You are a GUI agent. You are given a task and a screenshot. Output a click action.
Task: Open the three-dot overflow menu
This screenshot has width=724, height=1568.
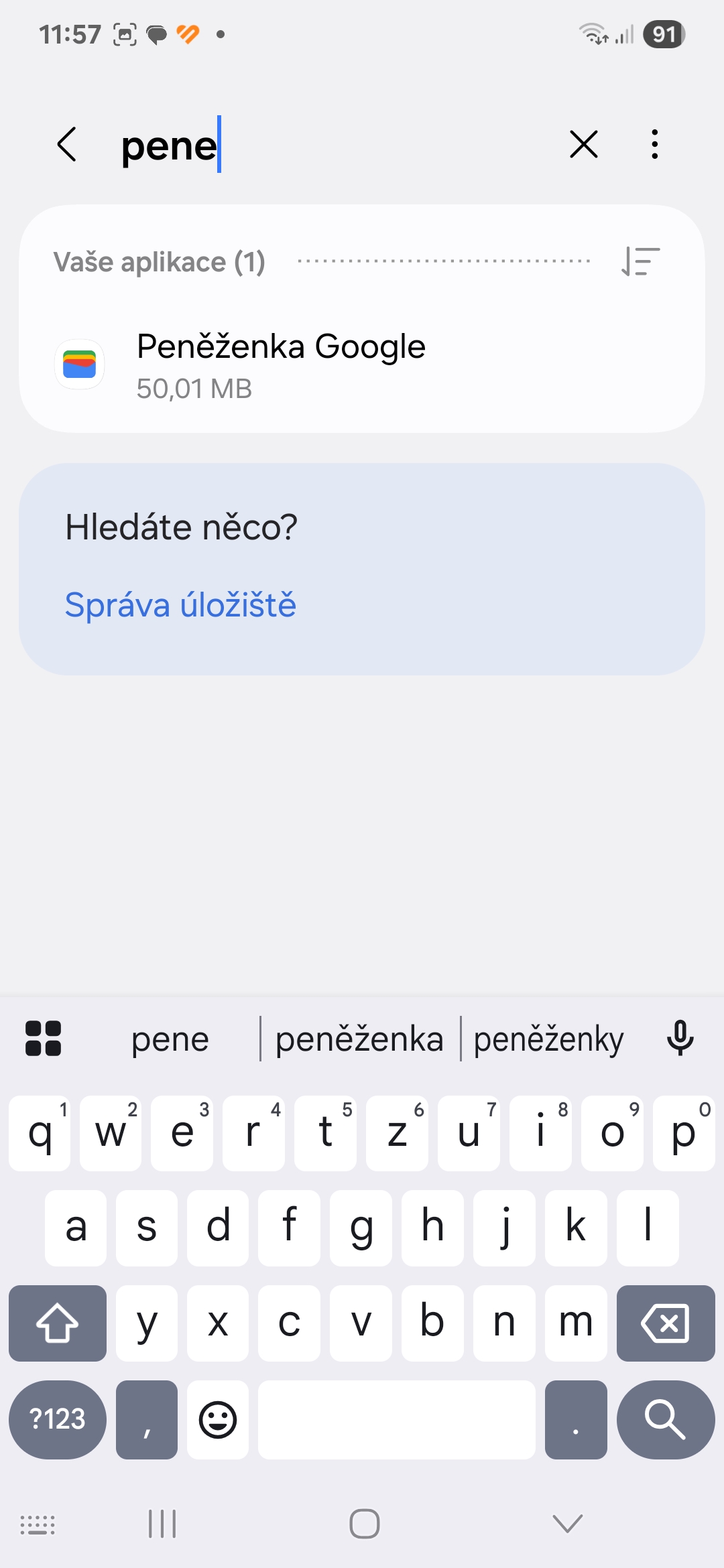655,144
